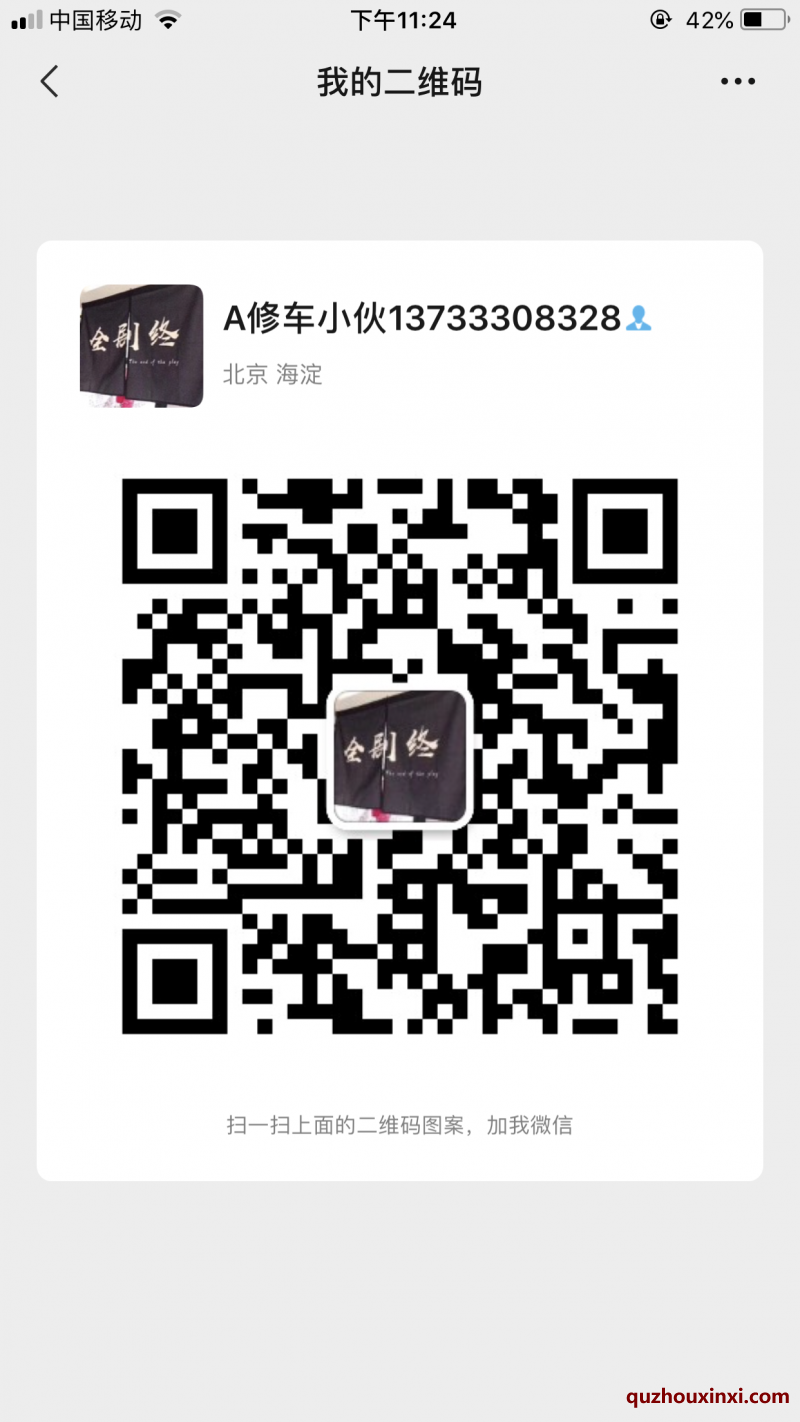
Task: Open the three-dot more options menu
Action: pyautogui.click(x=738, y=82)
